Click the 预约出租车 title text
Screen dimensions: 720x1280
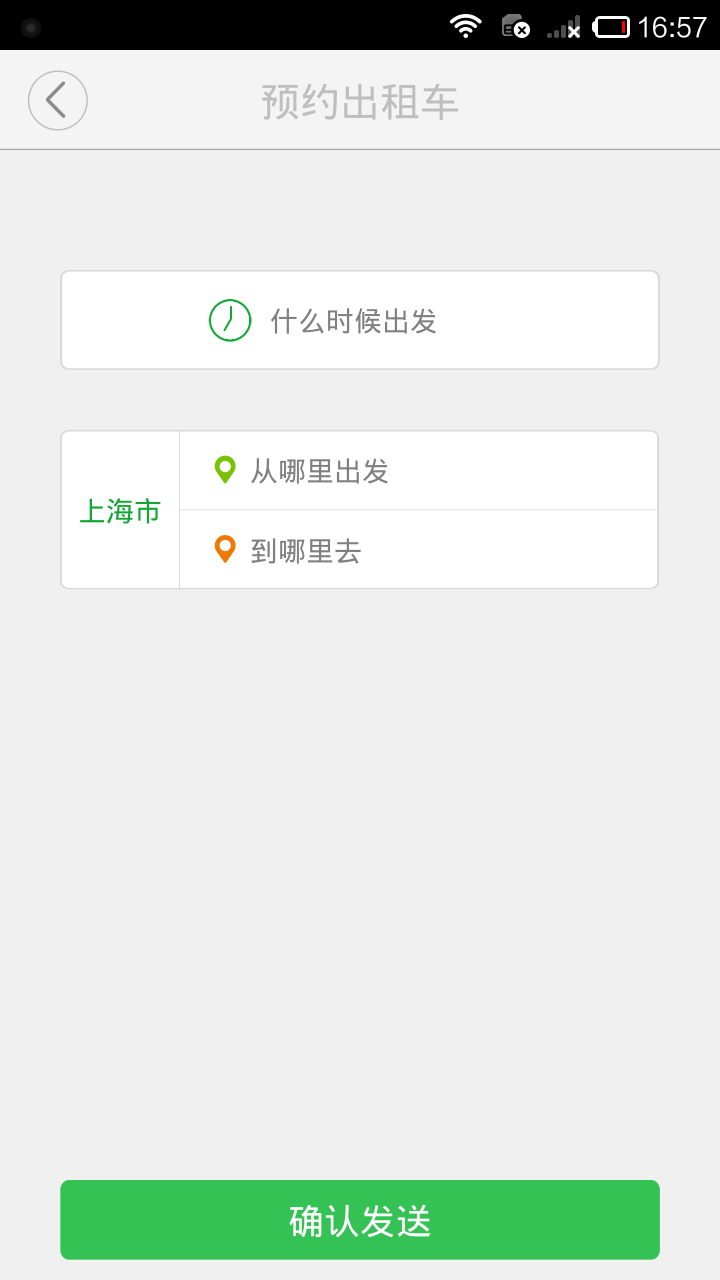pos(359,100)
